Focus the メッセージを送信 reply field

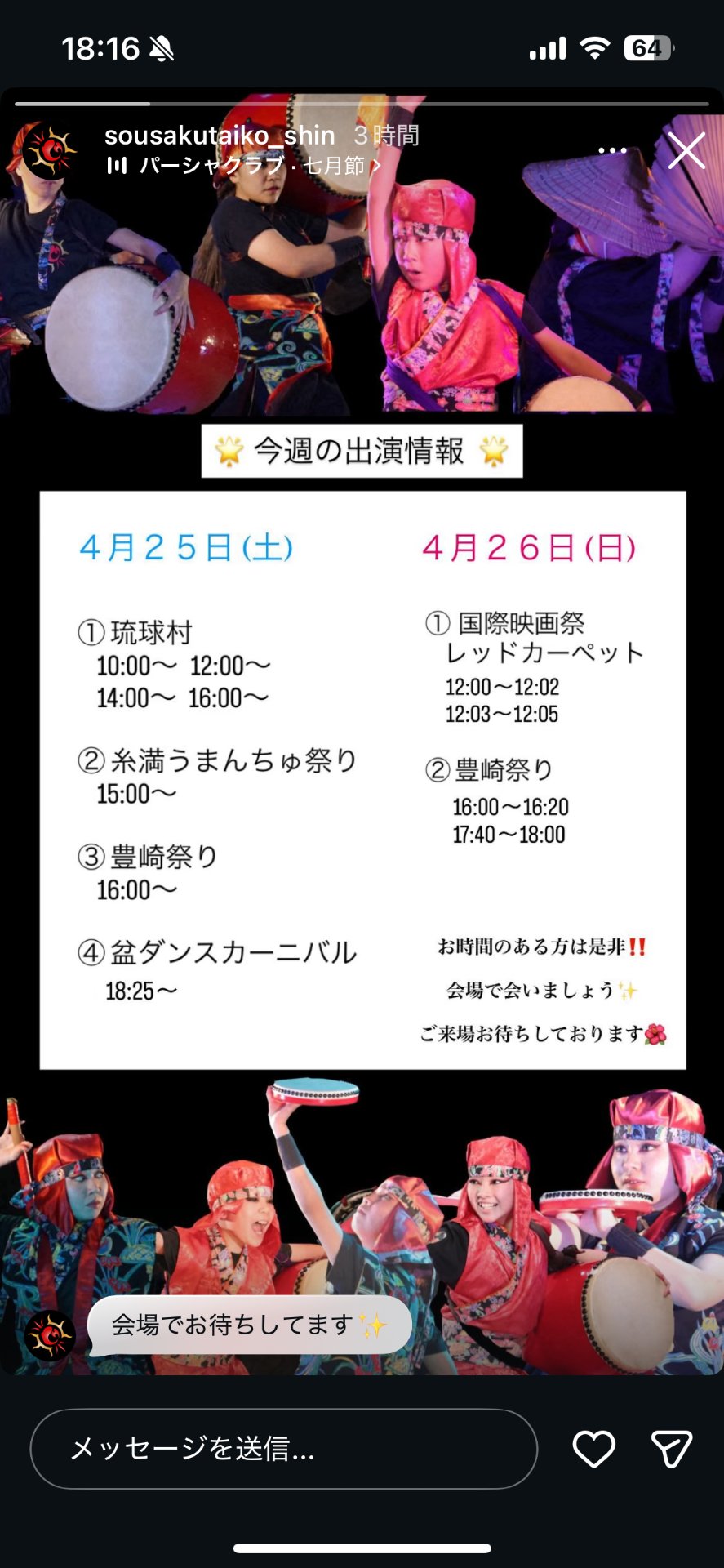point(283,1449)
